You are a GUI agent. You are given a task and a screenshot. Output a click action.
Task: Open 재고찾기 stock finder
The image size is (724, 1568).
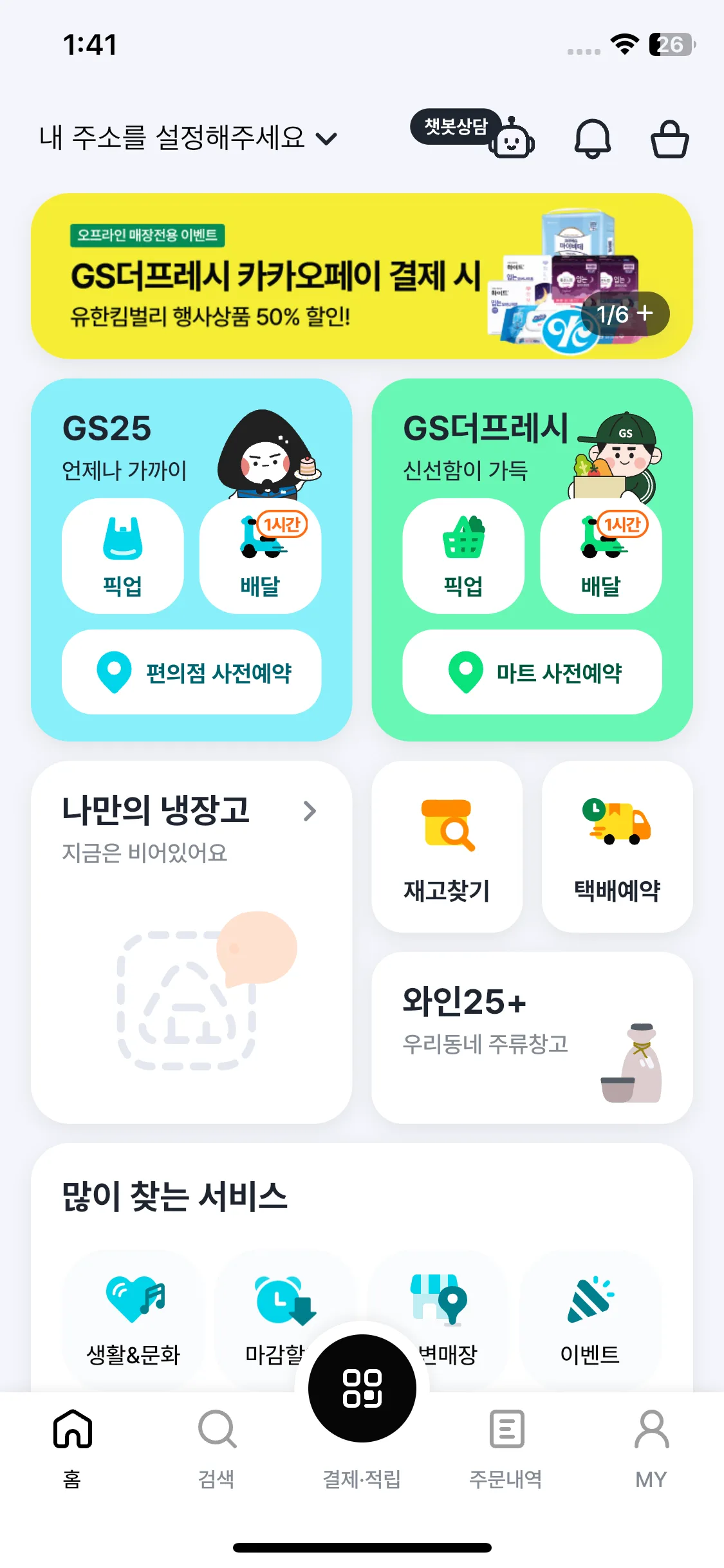click(447, 846)
